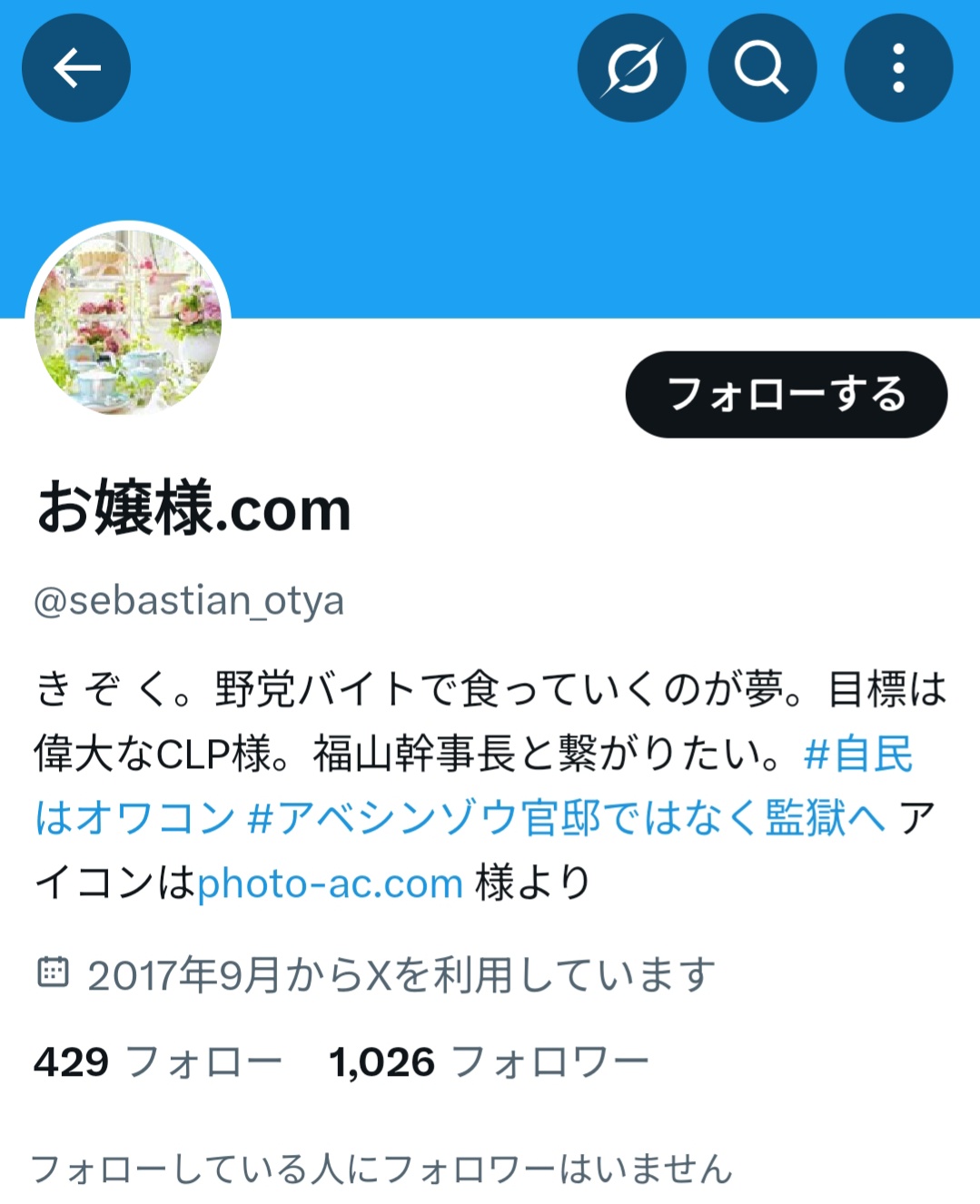View the profile picture
This screenshot has width=980, height=1204.
[128, 323]
